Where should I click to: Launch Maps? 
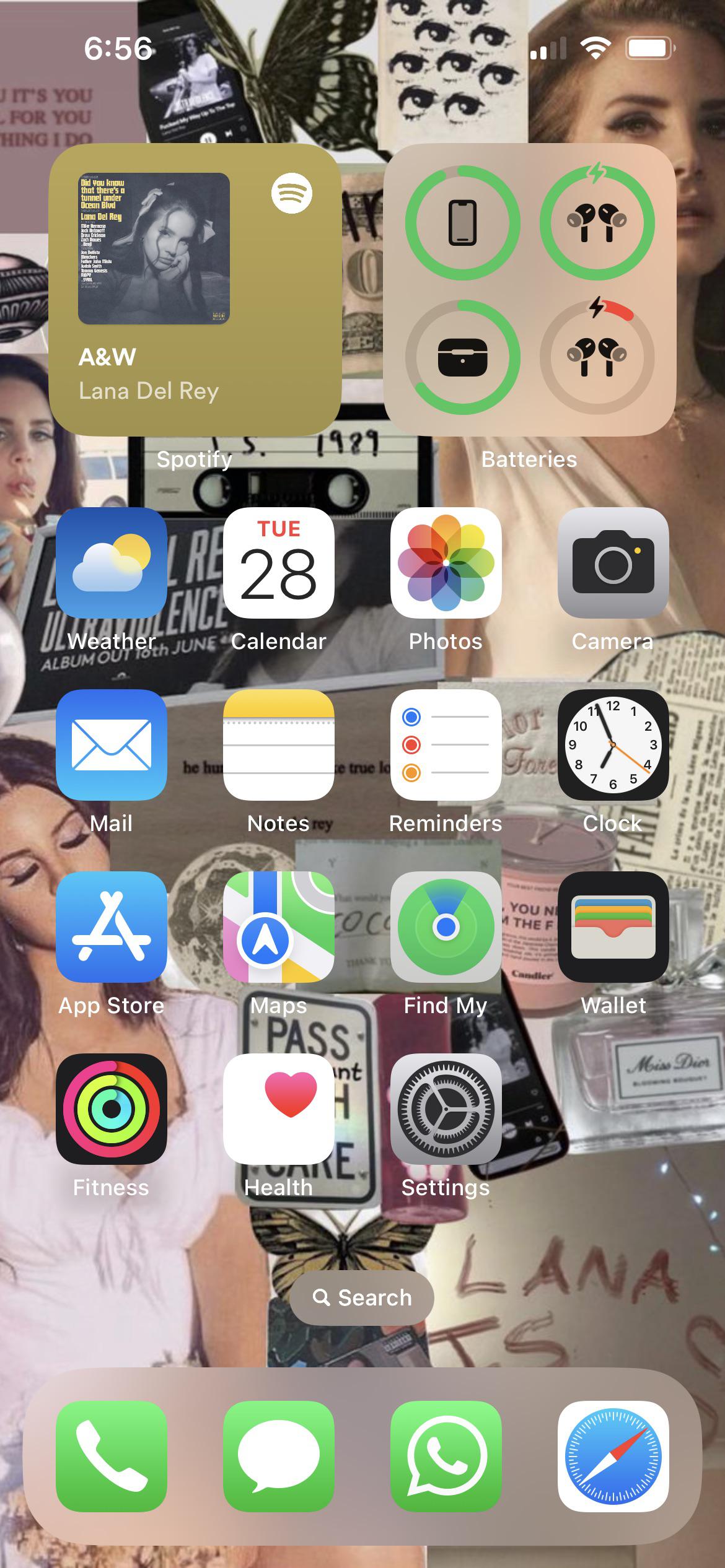pyautogui.click(x=278, y=926)
